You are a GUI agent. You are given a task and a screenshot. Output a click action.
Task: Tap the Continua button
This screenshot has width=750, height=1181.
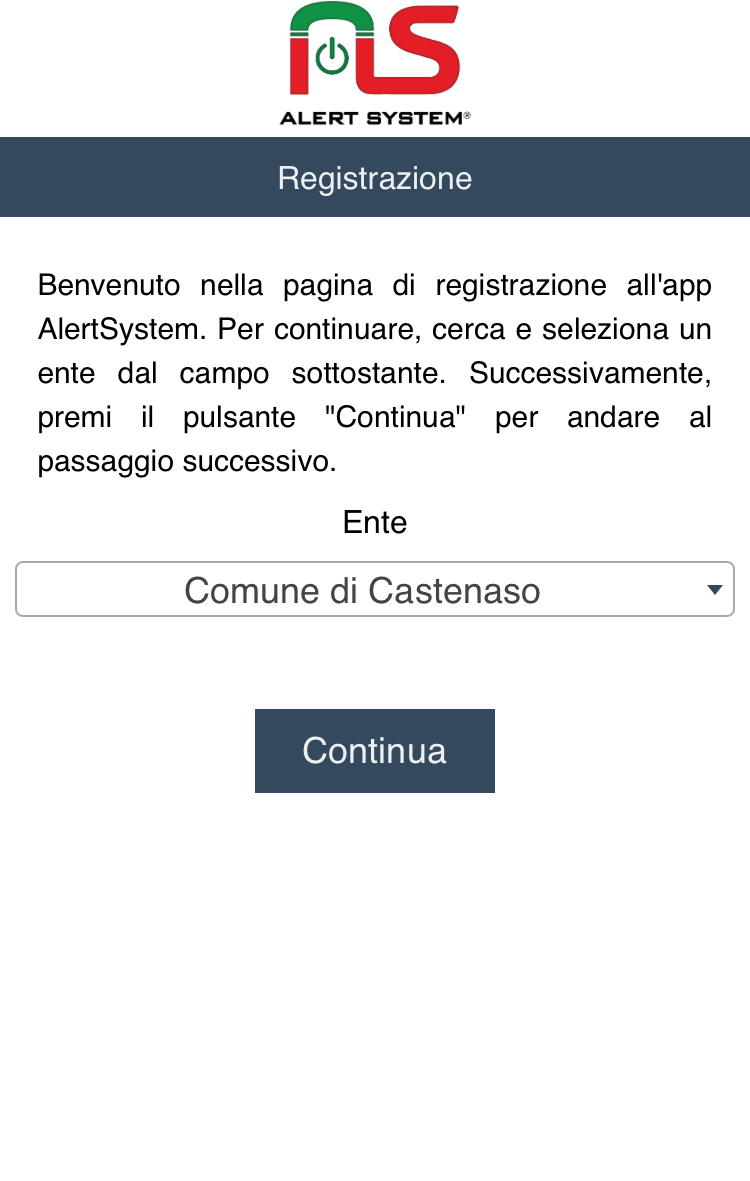tap(374, 750)
